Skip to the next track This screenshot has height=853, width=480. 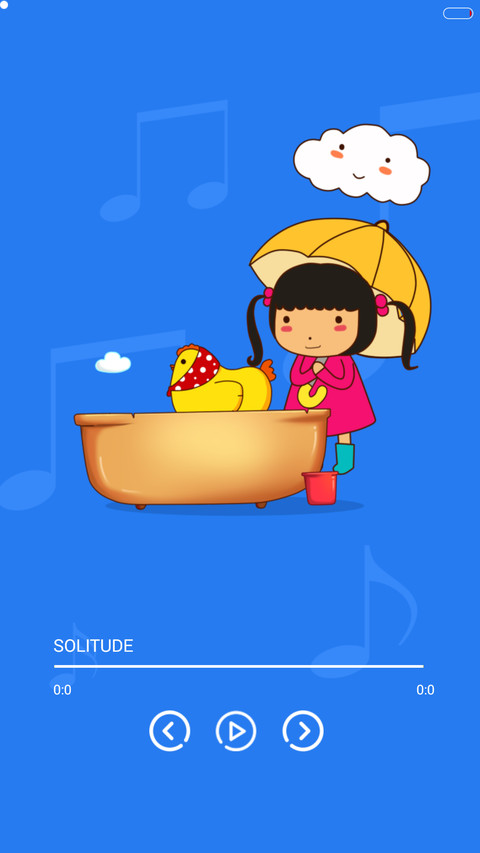[303, 731]
